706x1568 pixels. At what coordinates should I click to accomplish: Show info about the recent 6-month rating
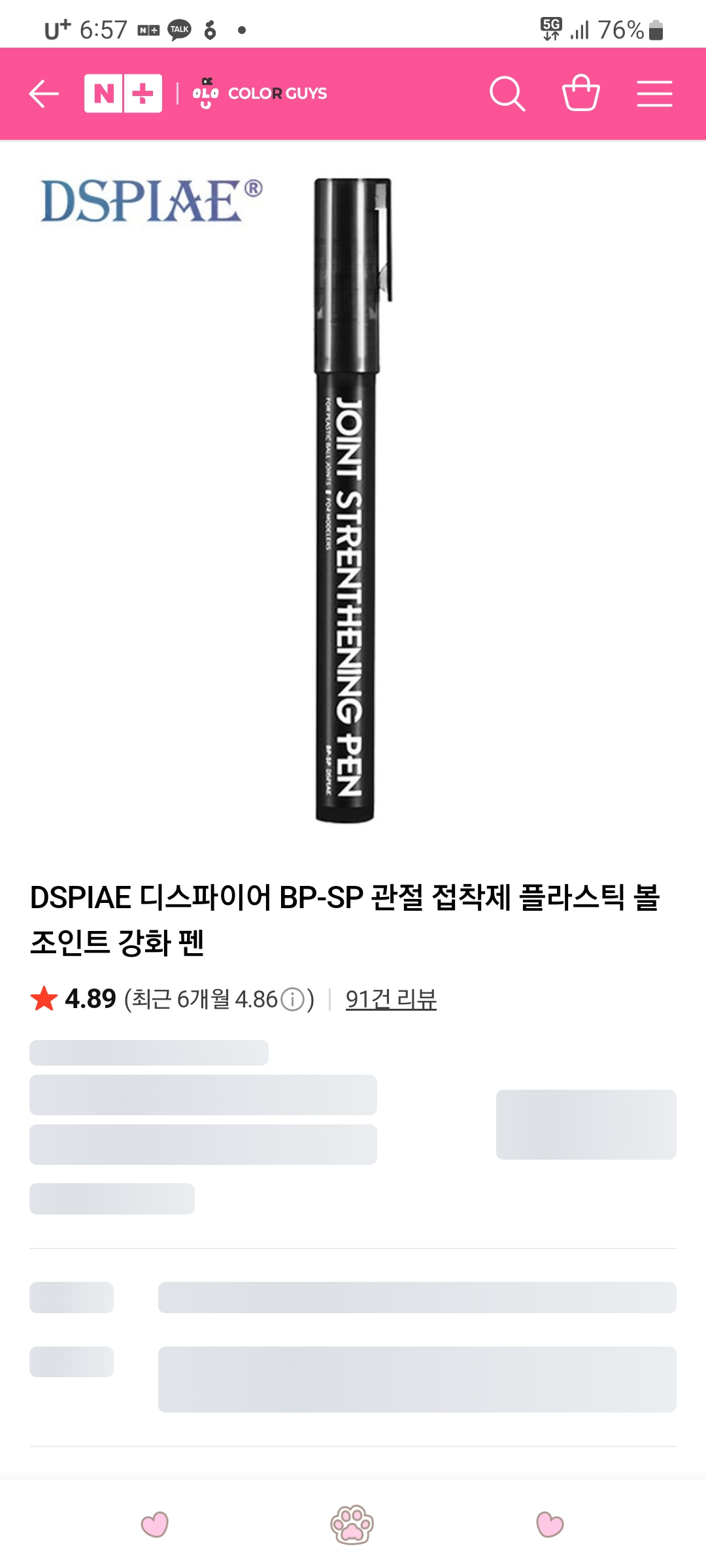point(292,1000)
